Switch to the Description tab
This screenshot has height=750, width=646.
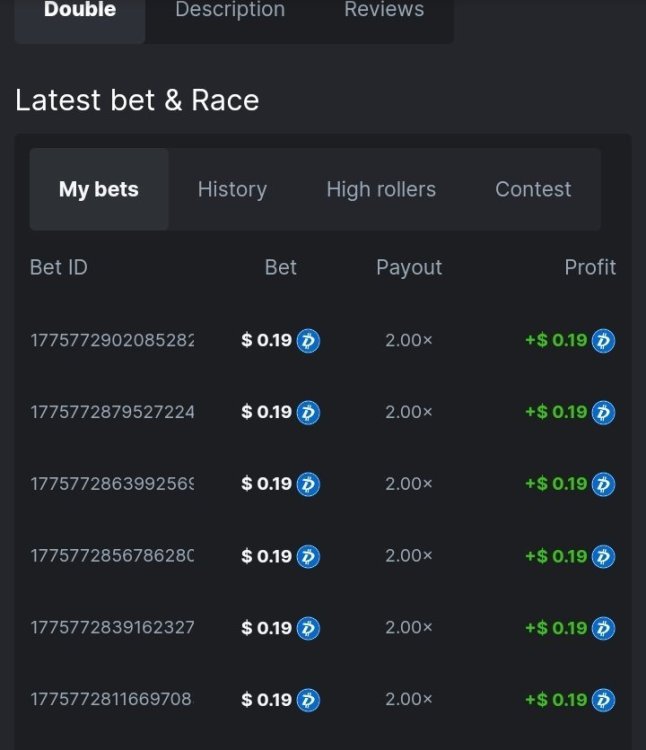point(230,11)
